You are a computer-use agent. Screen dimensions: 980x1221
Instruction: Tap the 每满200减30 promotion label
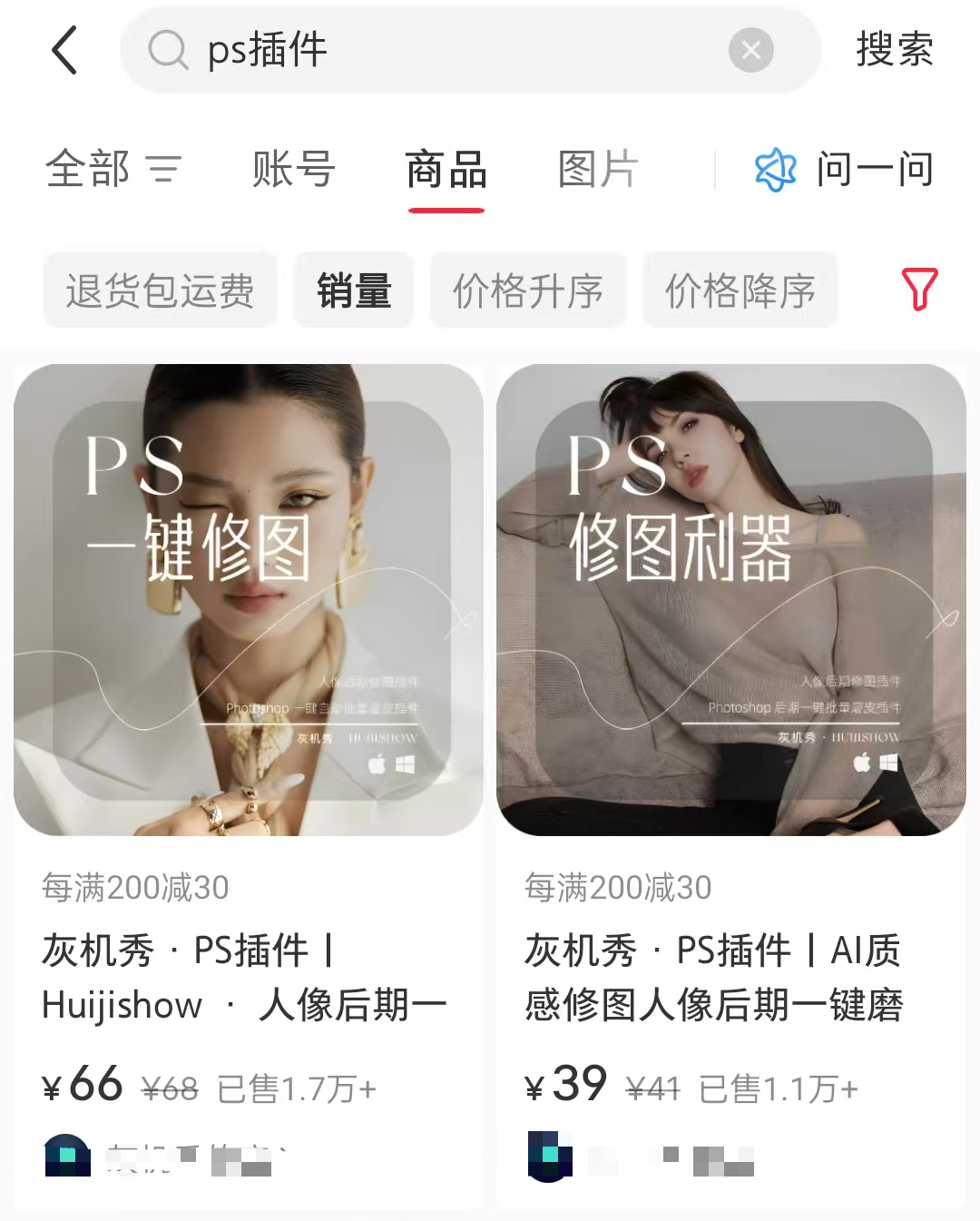click(x=135, y=888)
